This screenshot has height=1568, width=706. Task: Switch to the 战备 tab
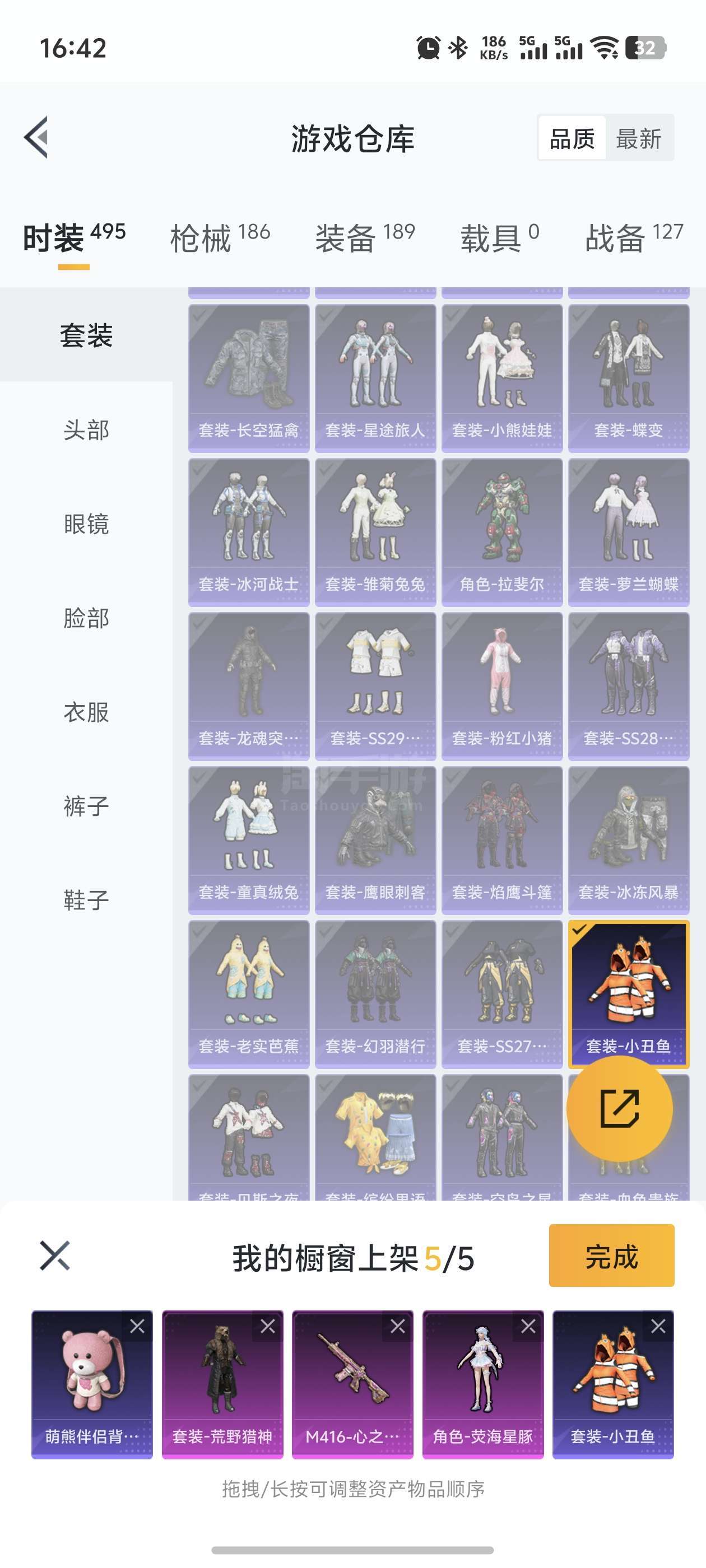634,237
